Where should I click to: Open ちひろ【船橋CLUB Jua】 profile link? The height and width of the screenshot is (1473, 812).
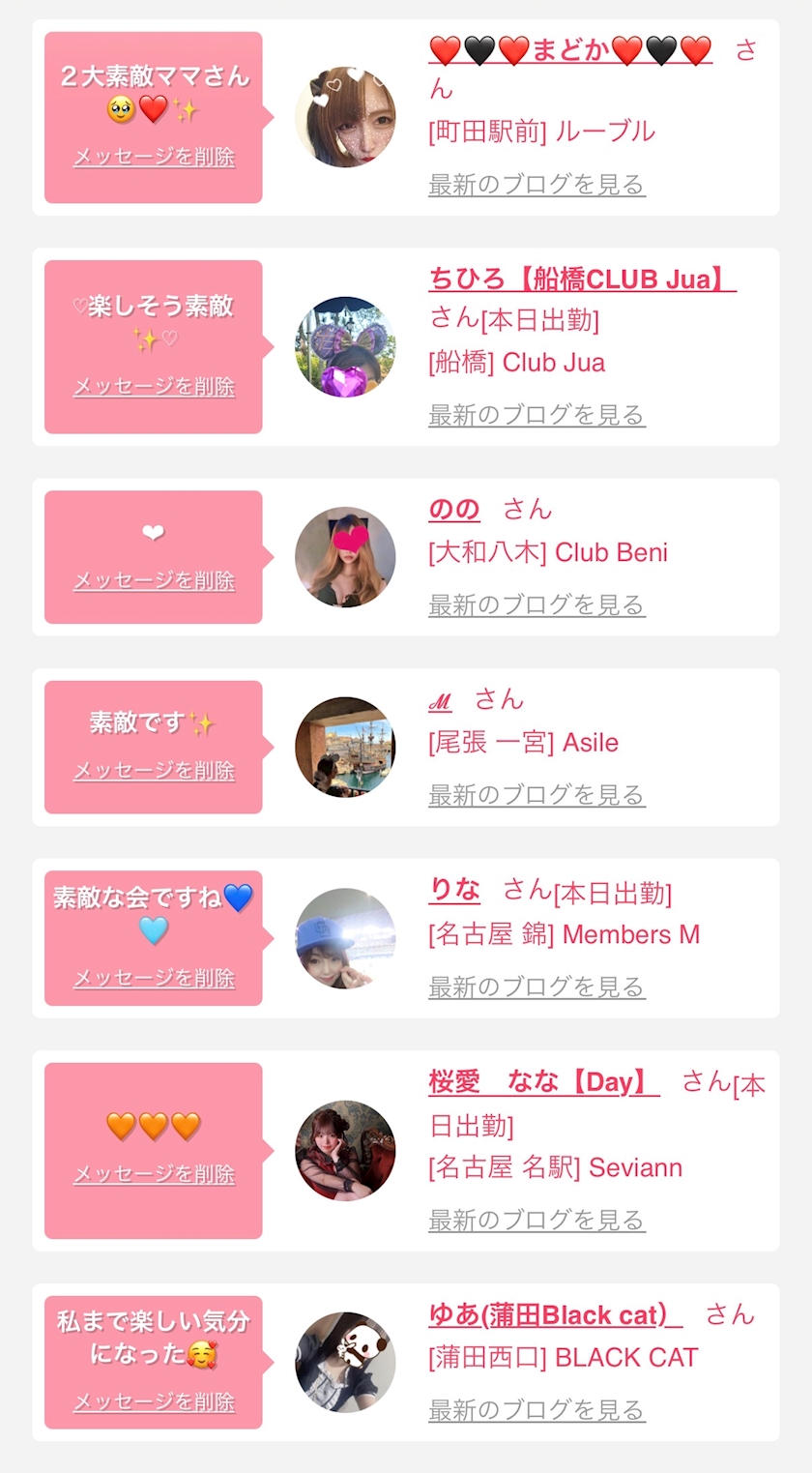582,280
